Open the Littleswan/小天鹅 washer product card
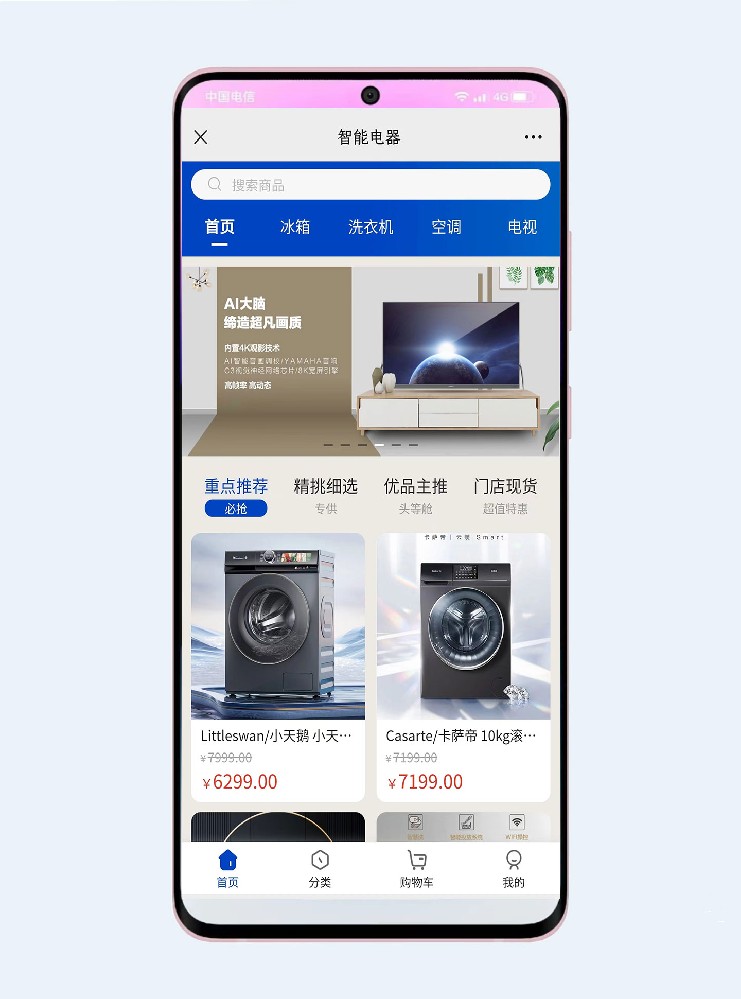This screenshot has width=741, height=999. click(x=278, y=665)
